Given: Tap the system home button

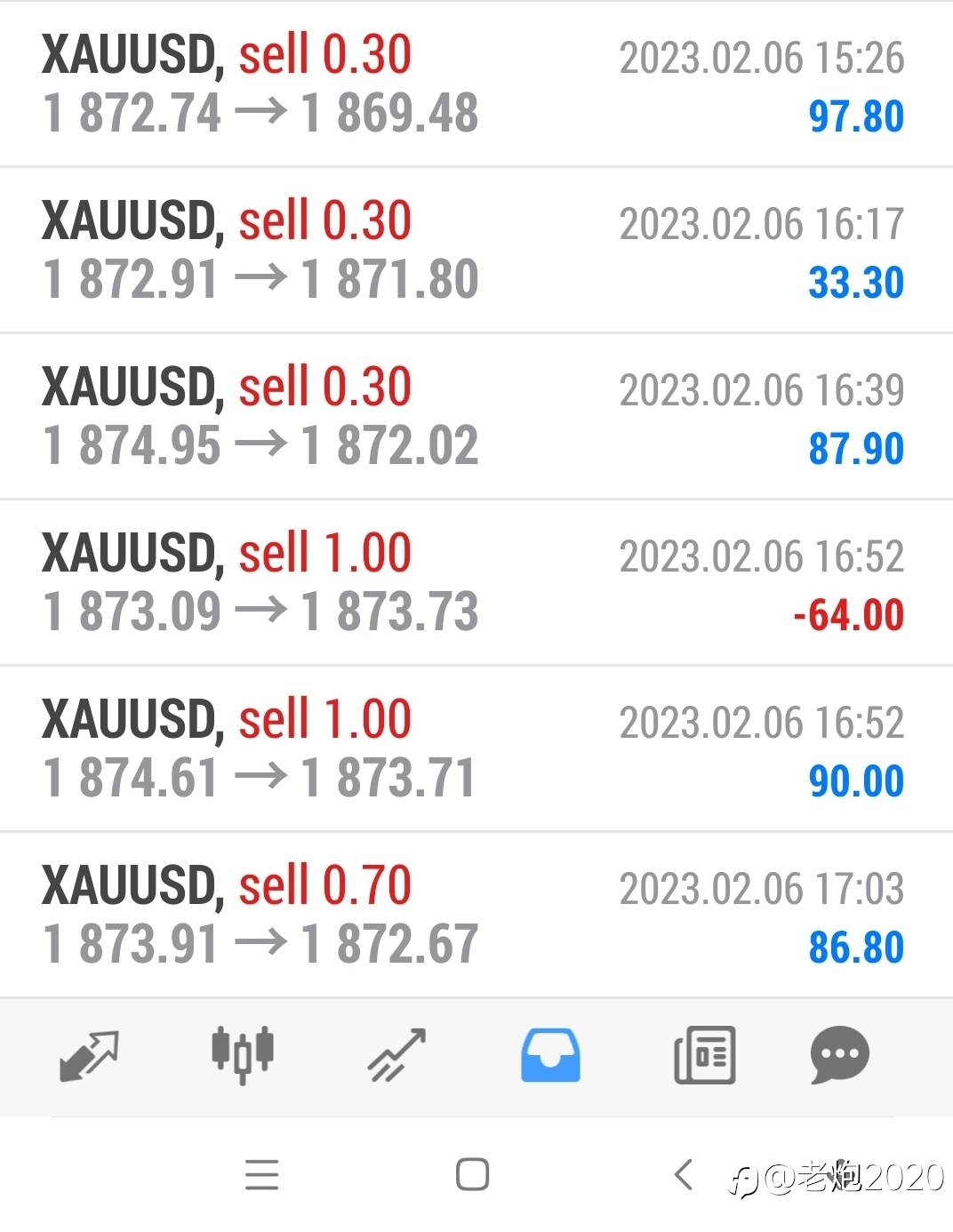Looking at the screenshot, I should click(472, 1175).
